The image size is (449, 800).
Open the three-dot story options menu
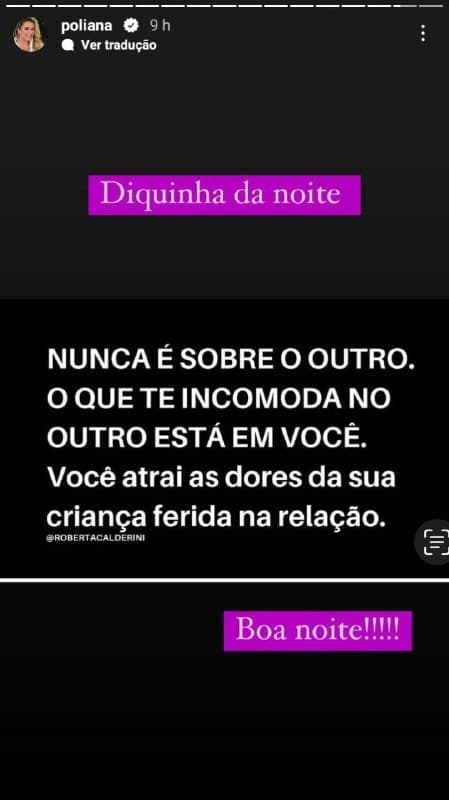422,33
